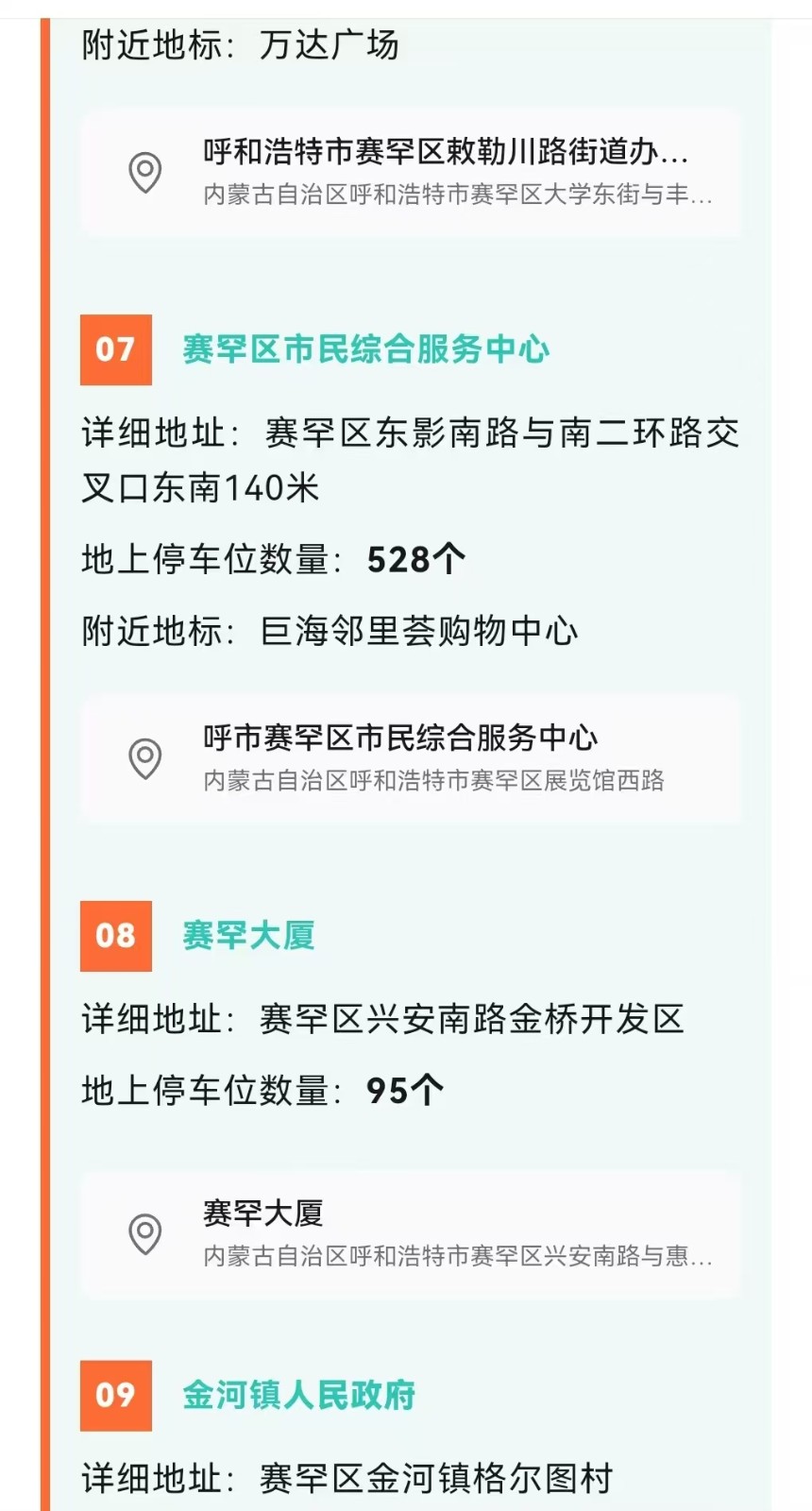View the 赛罕大厦 location card on the map
Screen dimensions: 812x1511
[x=412, y=1233]
